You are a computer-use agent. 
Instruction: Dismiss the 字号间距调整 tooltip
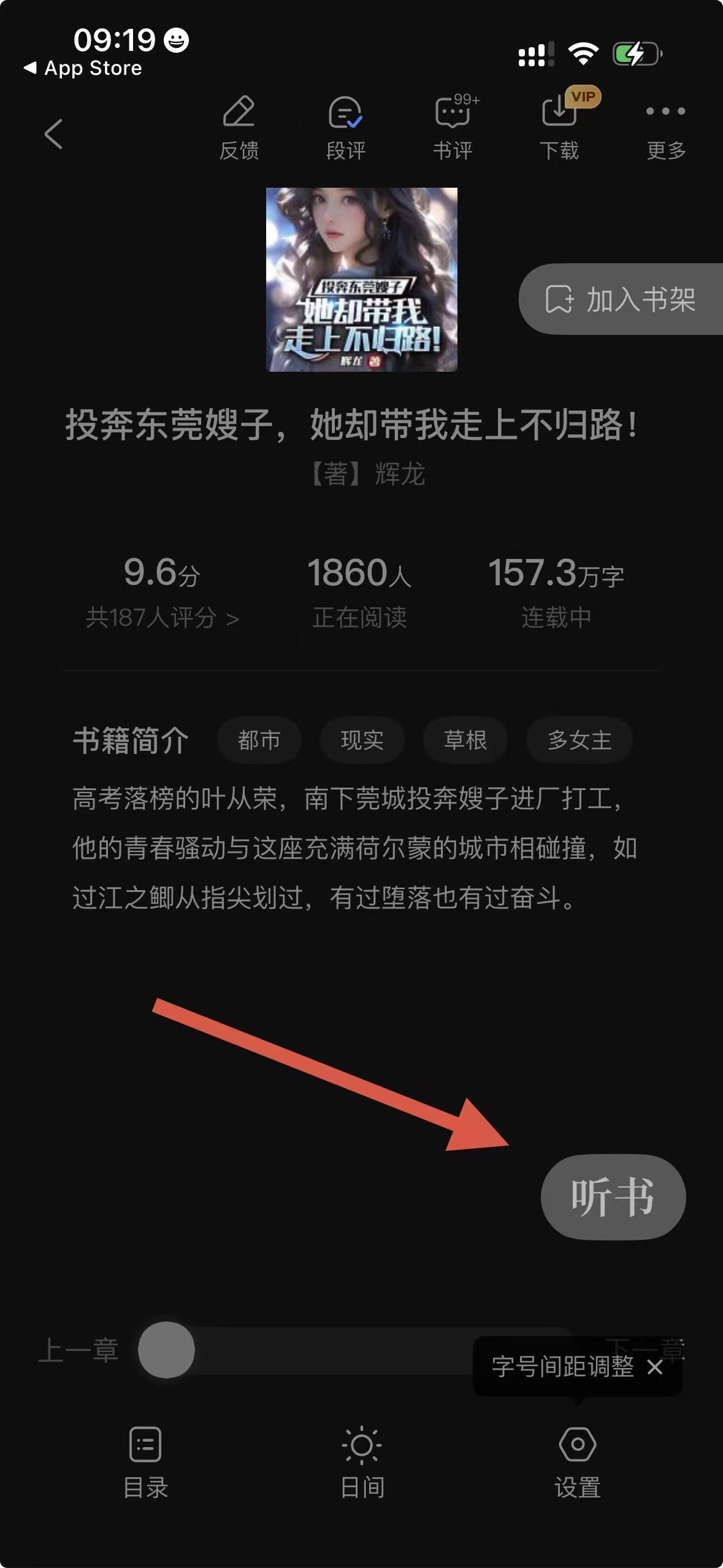tap(655, 1367)
